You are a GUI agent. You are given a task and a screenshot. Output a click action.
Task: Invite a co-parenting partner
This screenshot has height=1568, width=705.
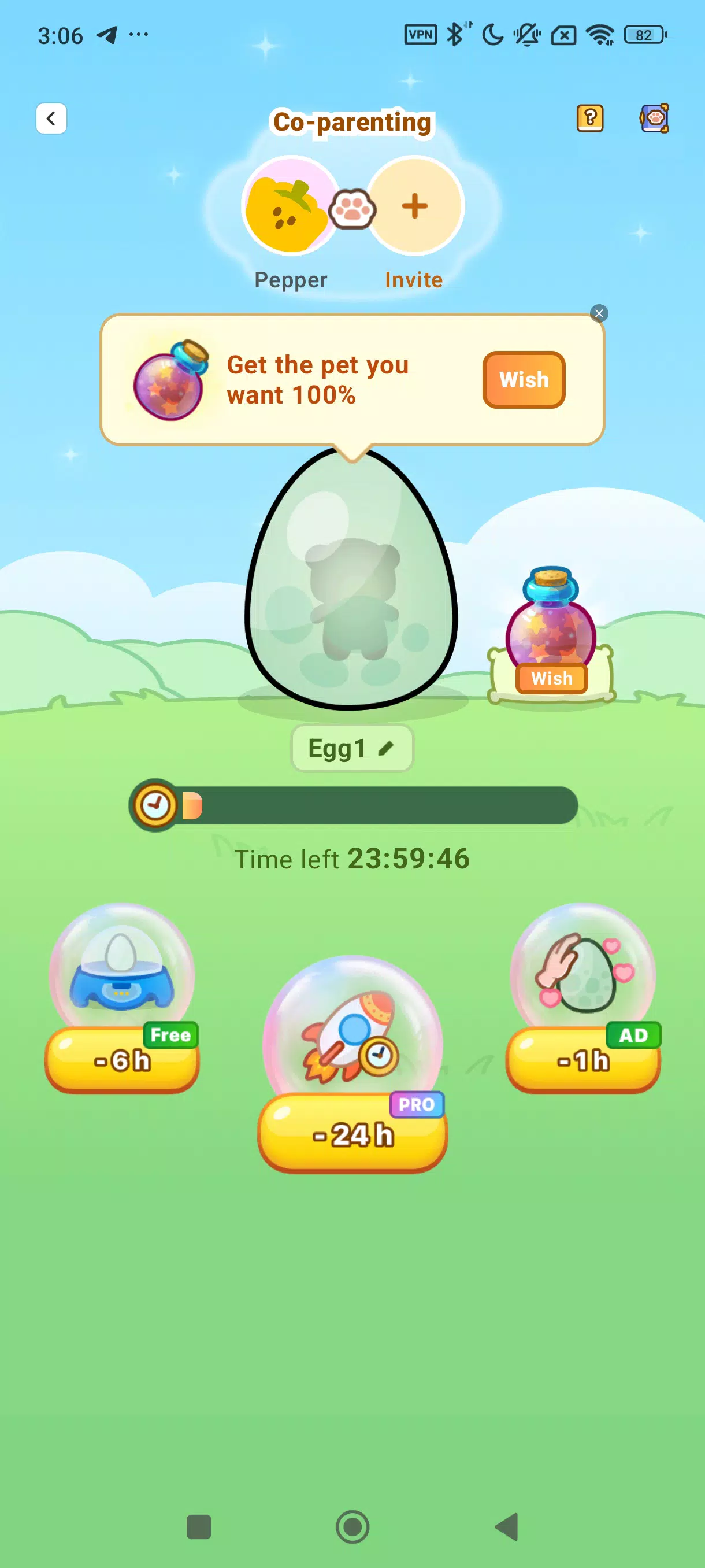click(x=415, y=206)
